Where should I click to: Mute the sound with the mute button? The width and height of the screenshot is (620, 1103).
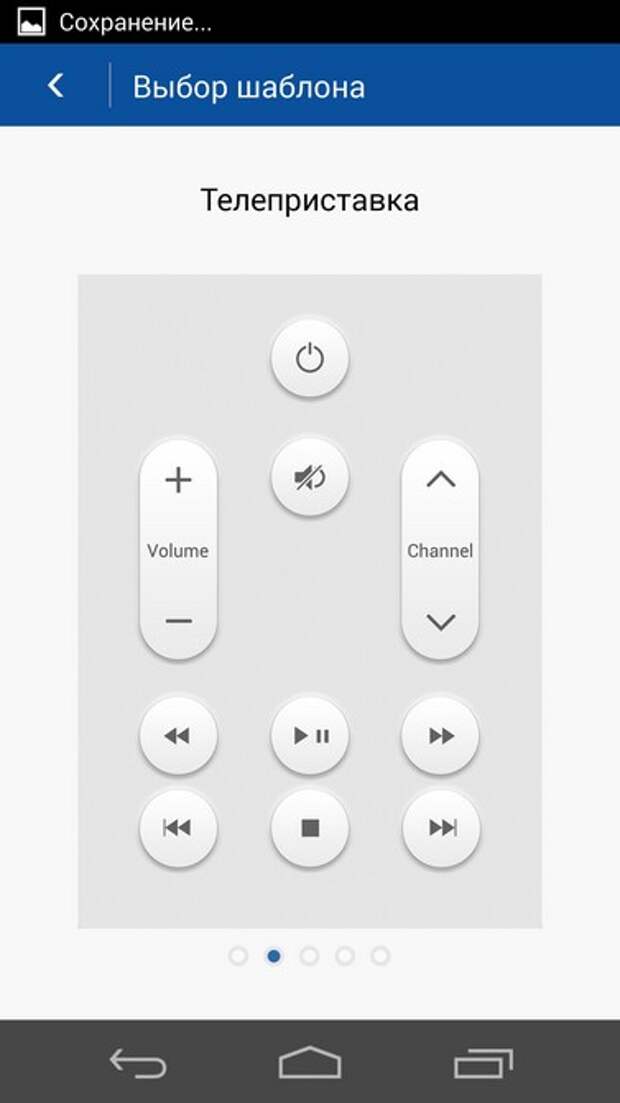[310, 478]
